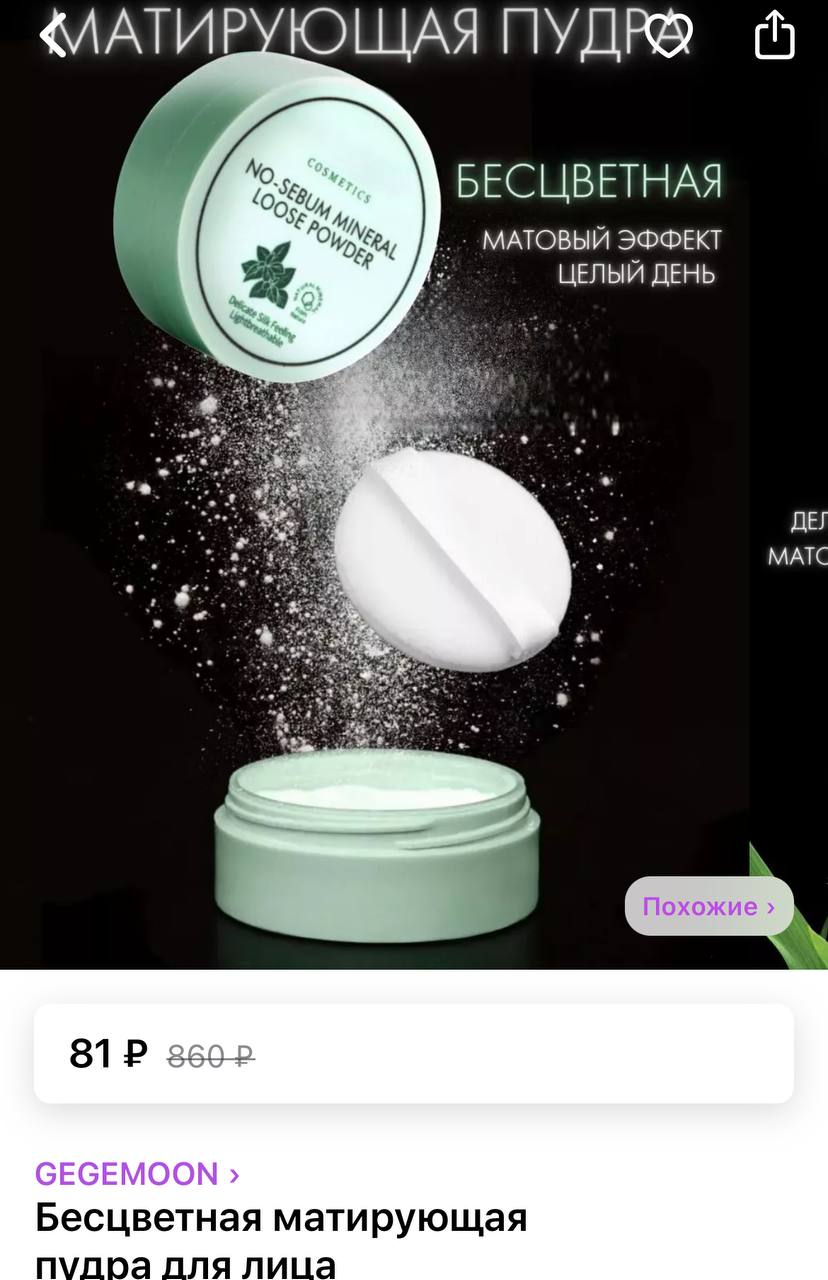
Task: Open similar products via Похожие
Action: pyautogui.click(x=708, y=906)
